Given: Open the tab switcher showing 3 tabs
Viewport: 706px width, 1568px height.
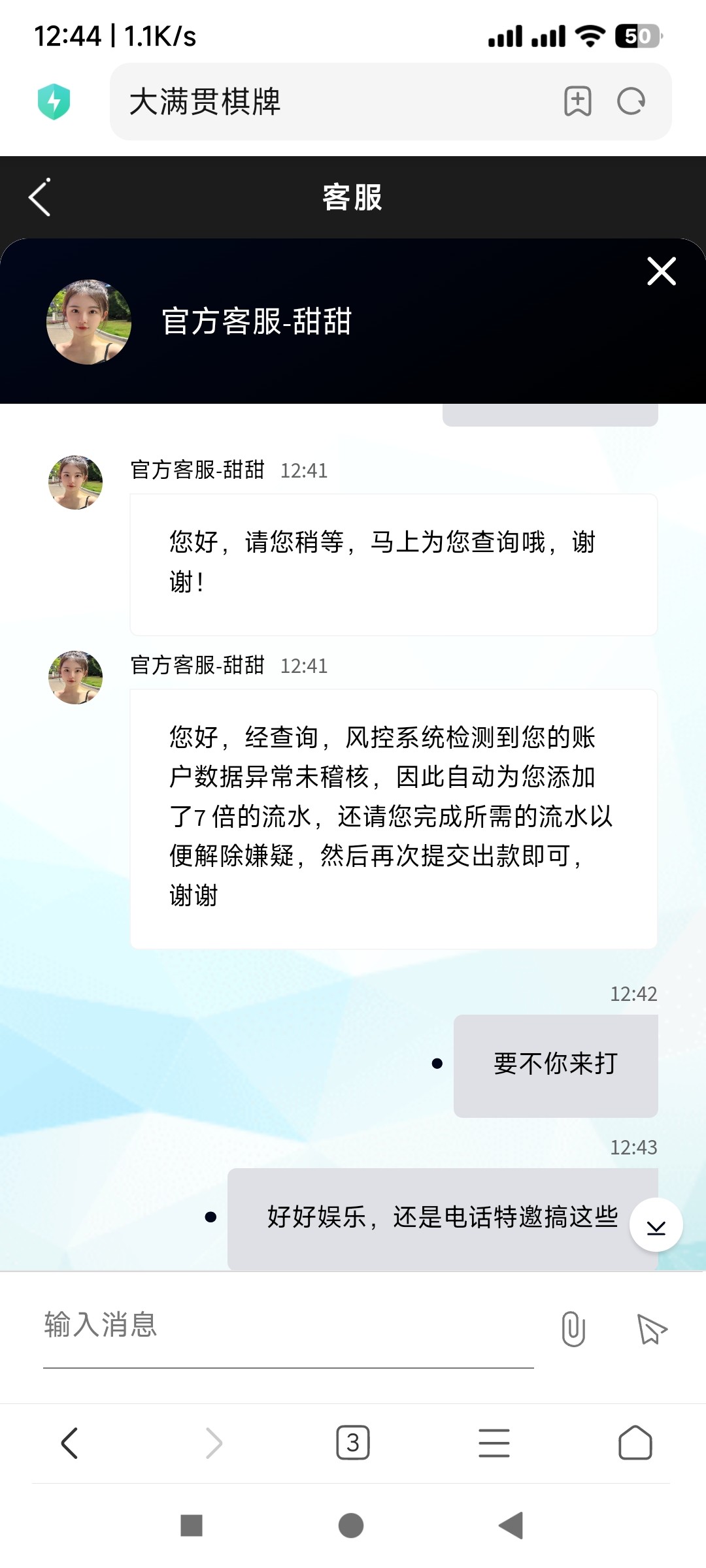Looking at the screenshot, I should [x=353, y=1443].
